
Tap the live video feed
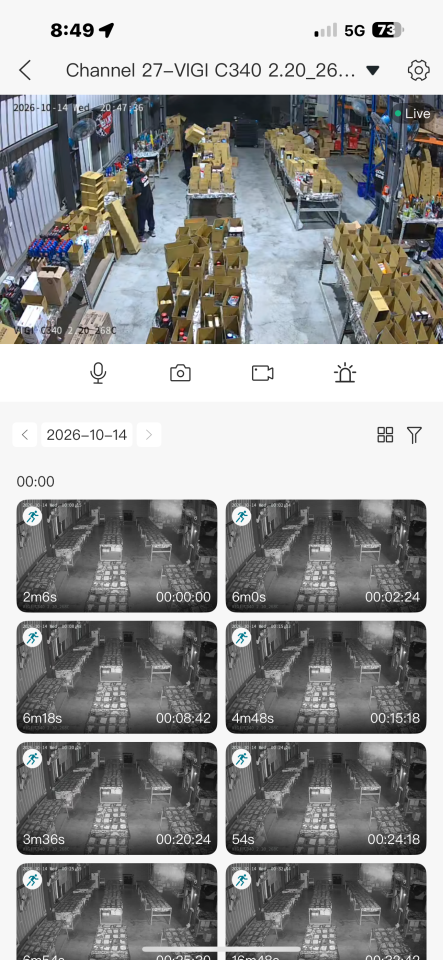pos(222,219)
